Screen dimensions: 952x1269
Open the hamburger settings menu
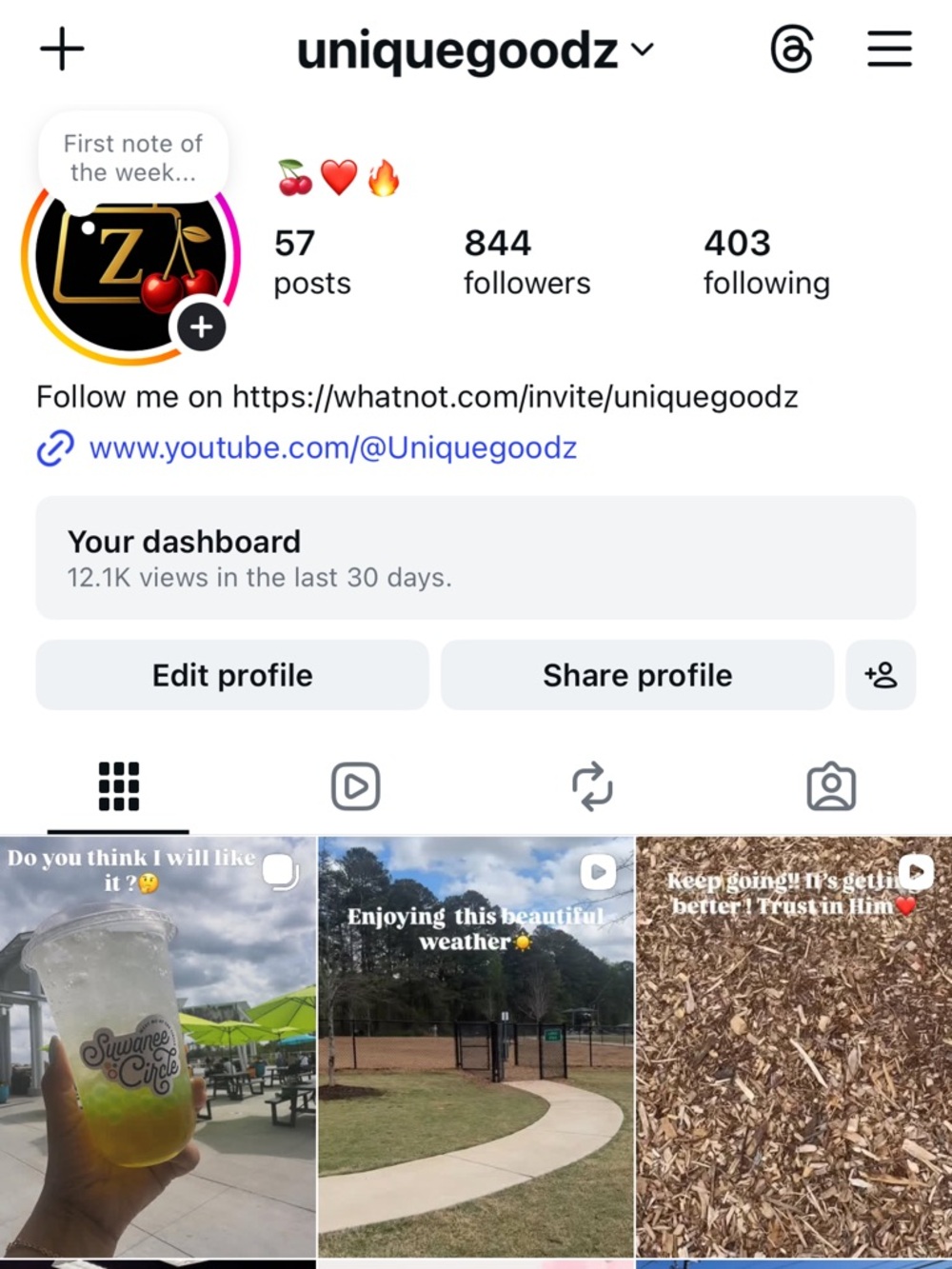889,50
